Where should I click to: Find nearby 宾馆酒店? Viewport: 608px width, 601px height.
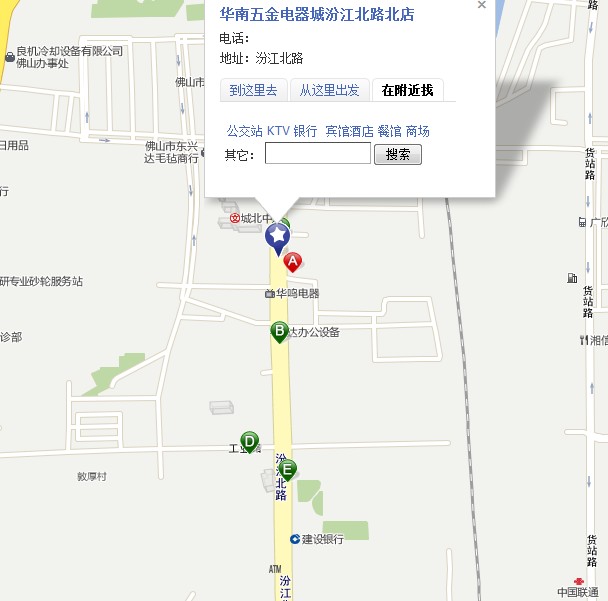(x=349, y=131)
